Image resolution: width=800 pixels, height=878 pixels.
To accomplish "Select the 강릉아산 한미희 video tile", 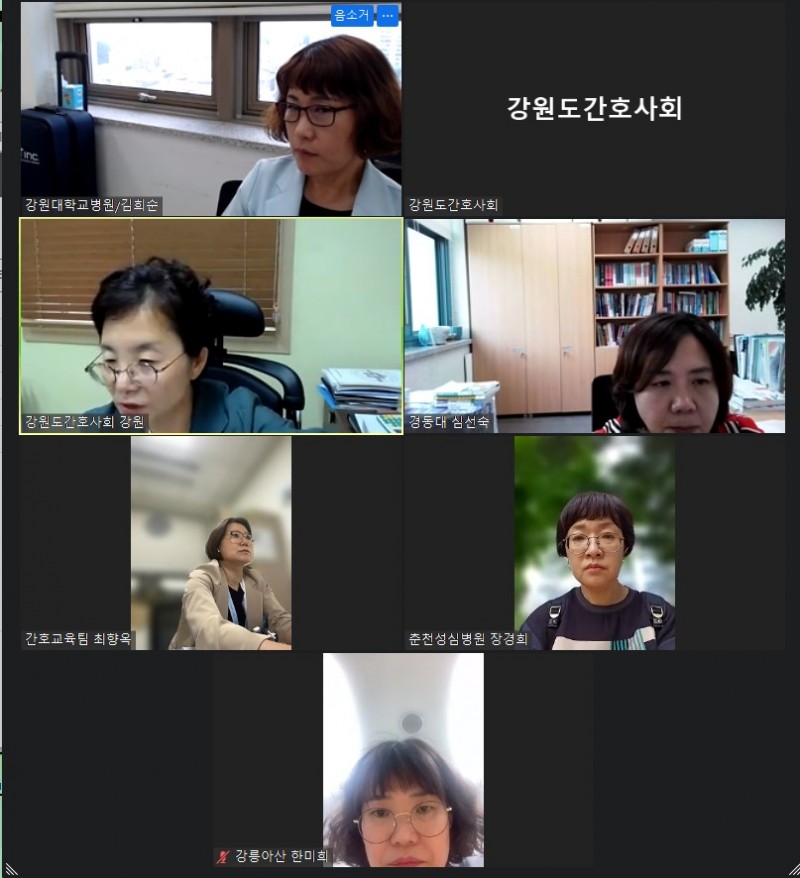I will pos(403,760).
